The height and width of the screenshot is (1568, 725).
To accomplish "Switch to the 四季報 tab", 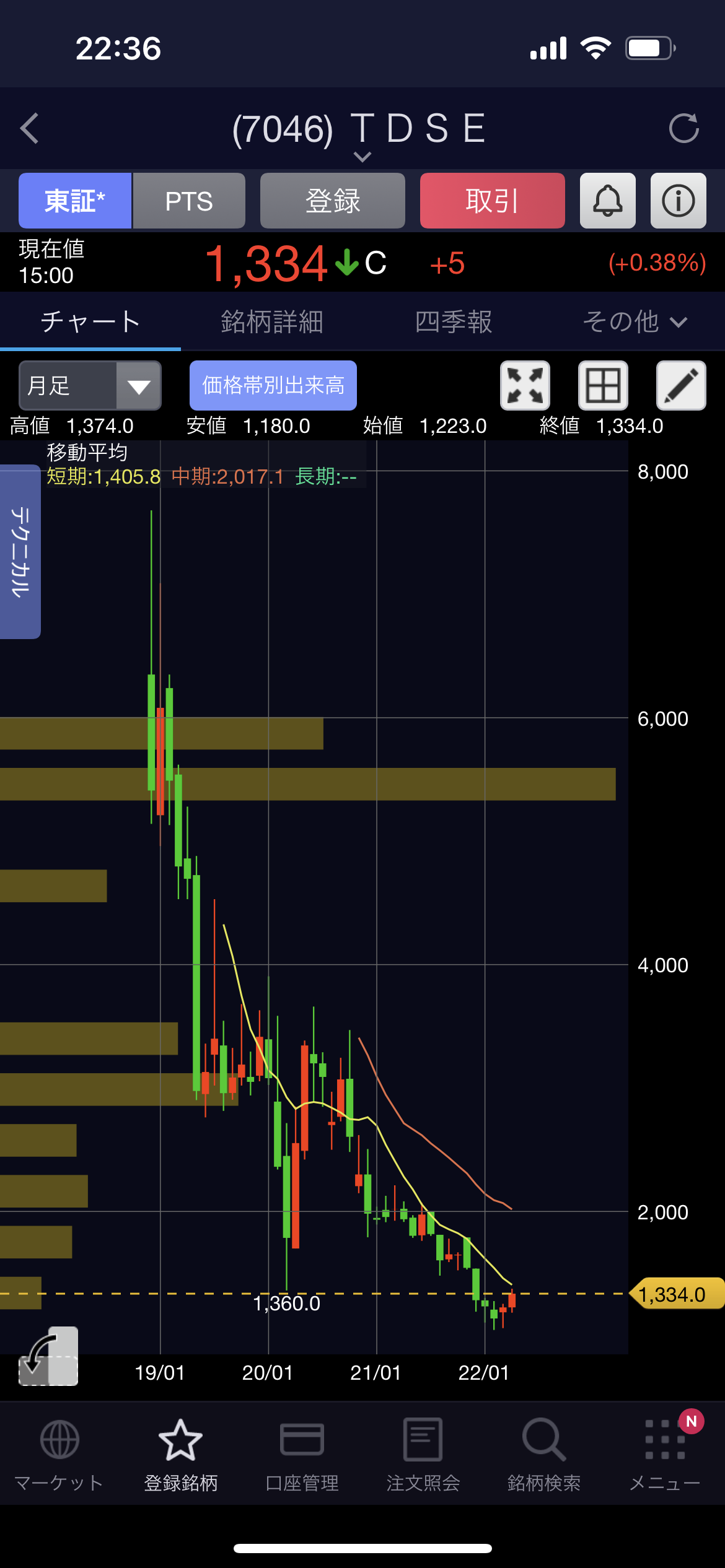I will click(454, 322).
